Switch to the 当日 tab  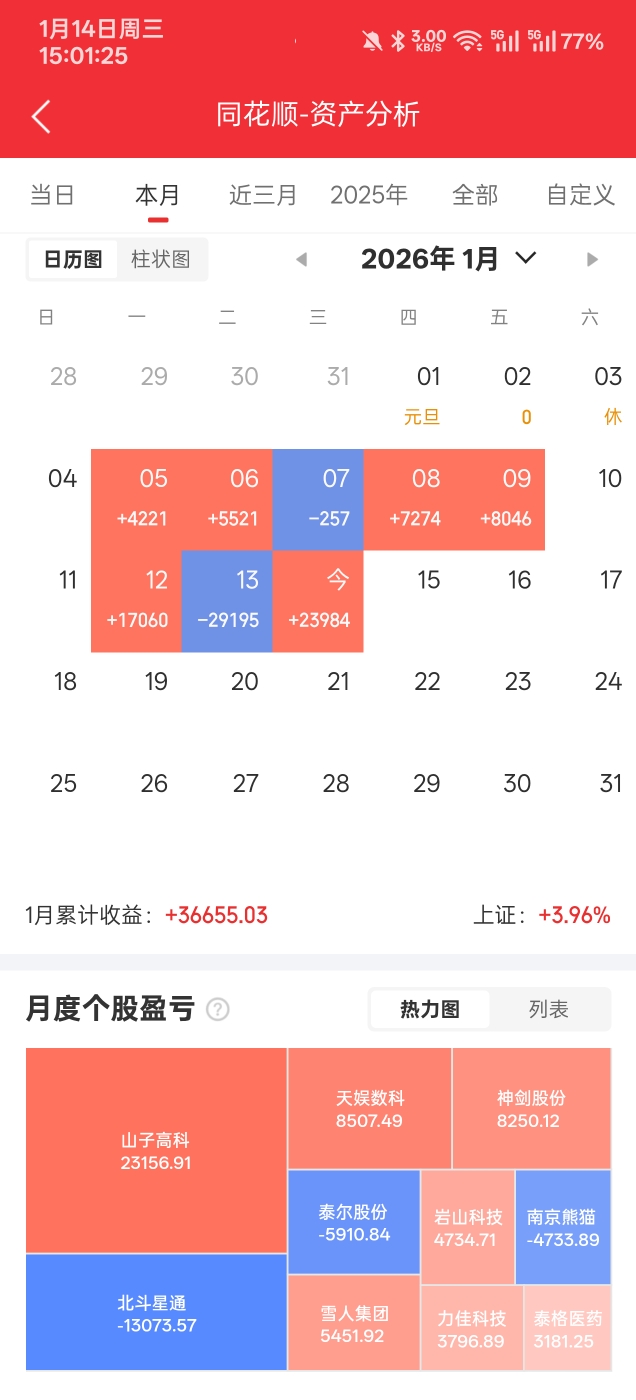tap(52, 195)
